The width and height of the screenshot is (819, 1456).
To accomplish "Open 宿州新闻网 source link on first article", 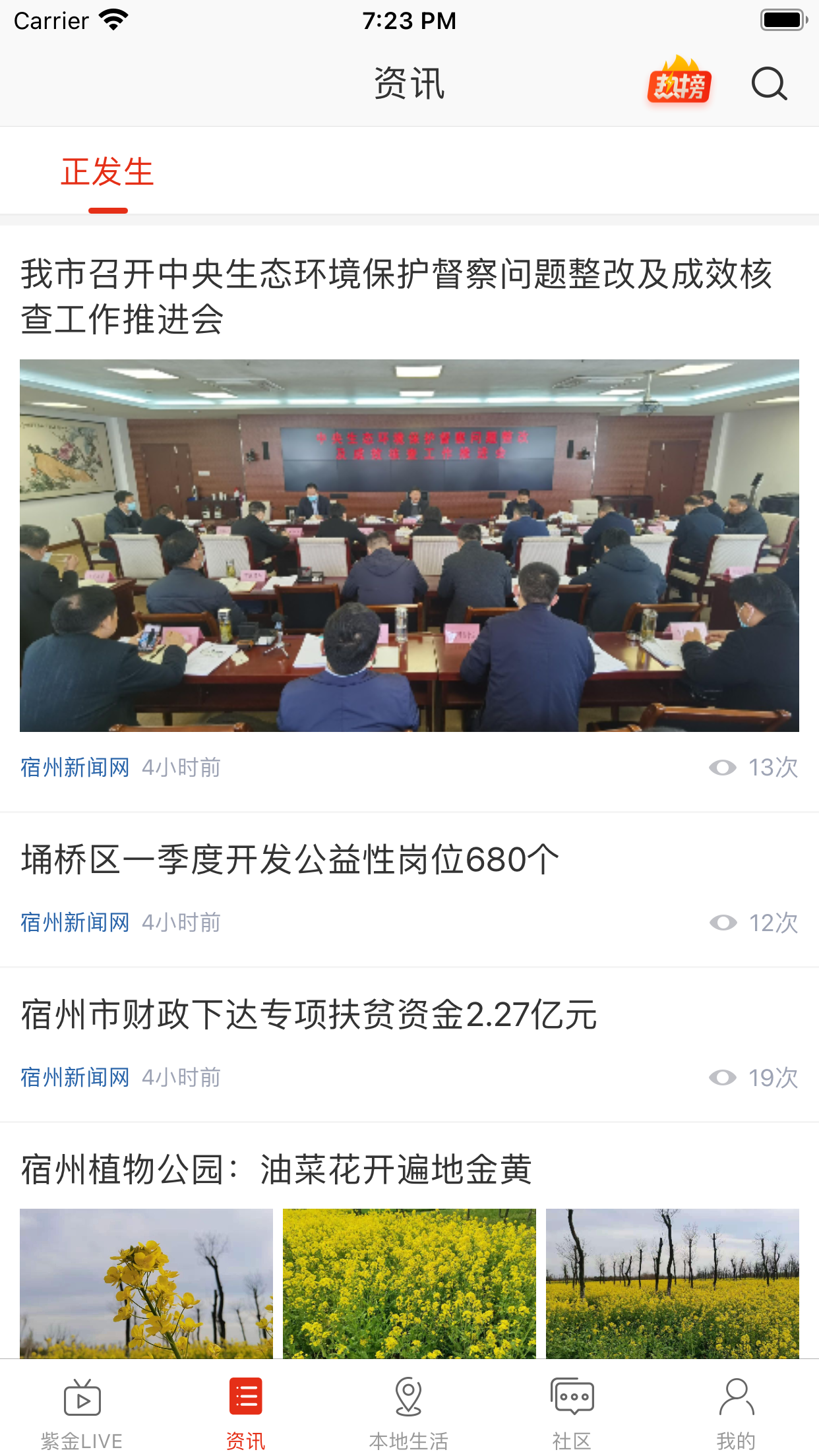I will (75, 767).
